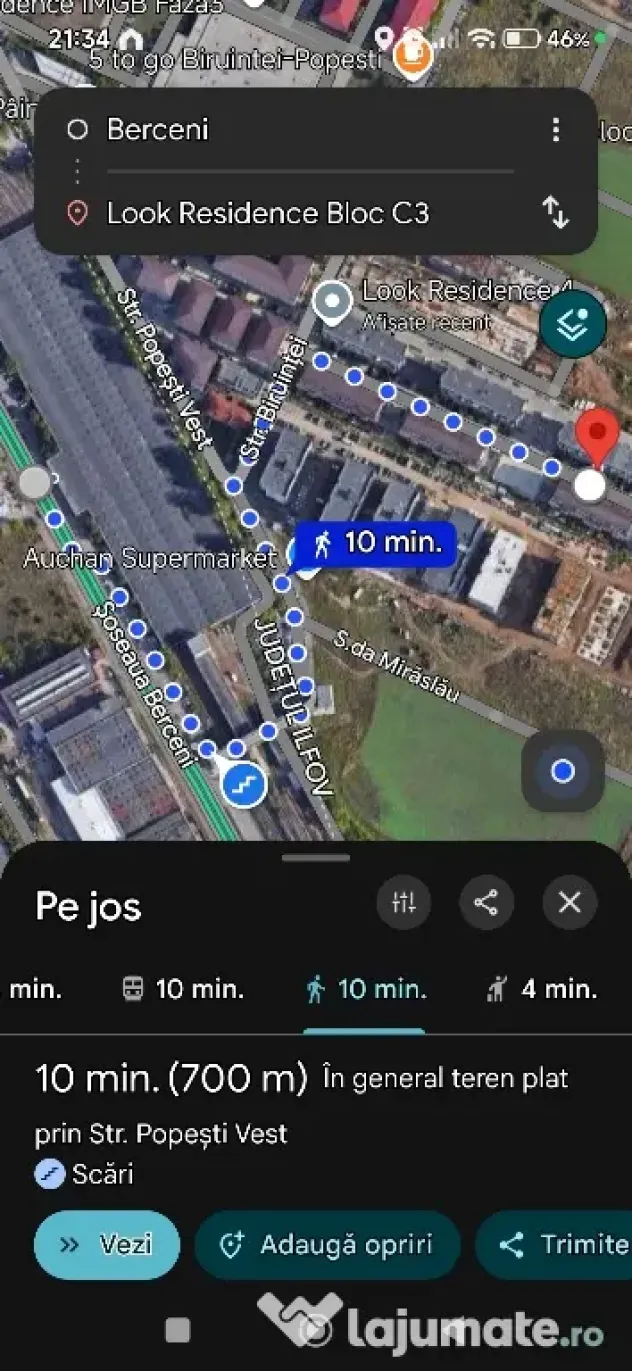
Task: Switch to the transit 10 min. tab
Action: [182, 990]
